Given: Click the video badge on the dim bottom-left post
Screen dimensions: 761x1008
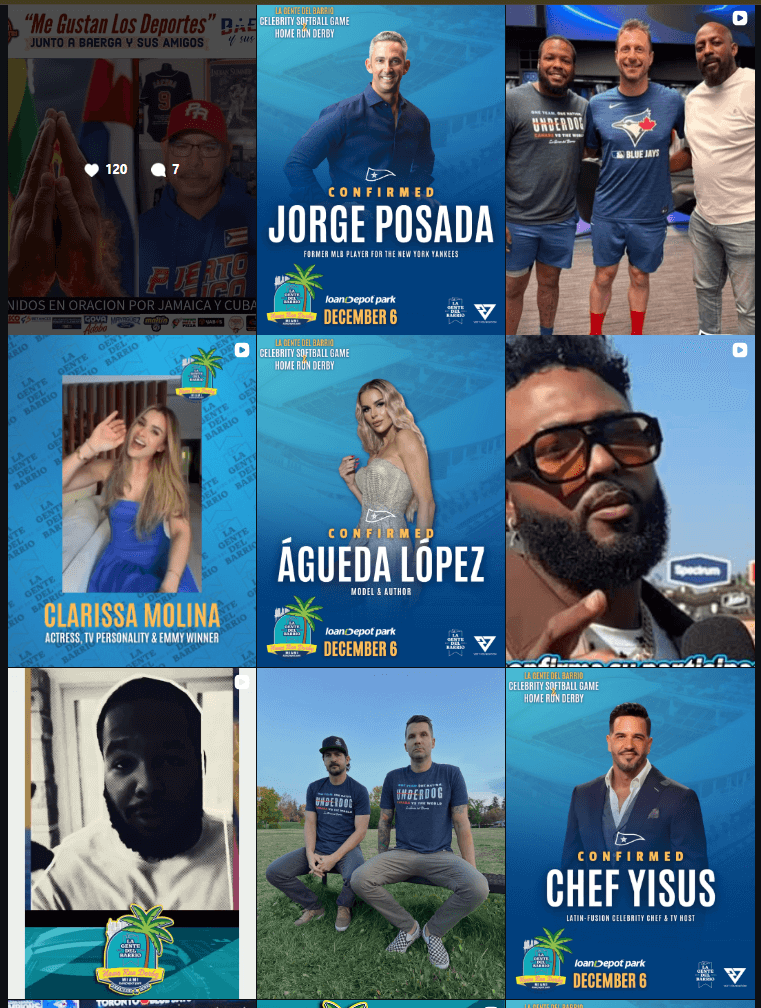Looking at the screenshot, I should (240, 682).
